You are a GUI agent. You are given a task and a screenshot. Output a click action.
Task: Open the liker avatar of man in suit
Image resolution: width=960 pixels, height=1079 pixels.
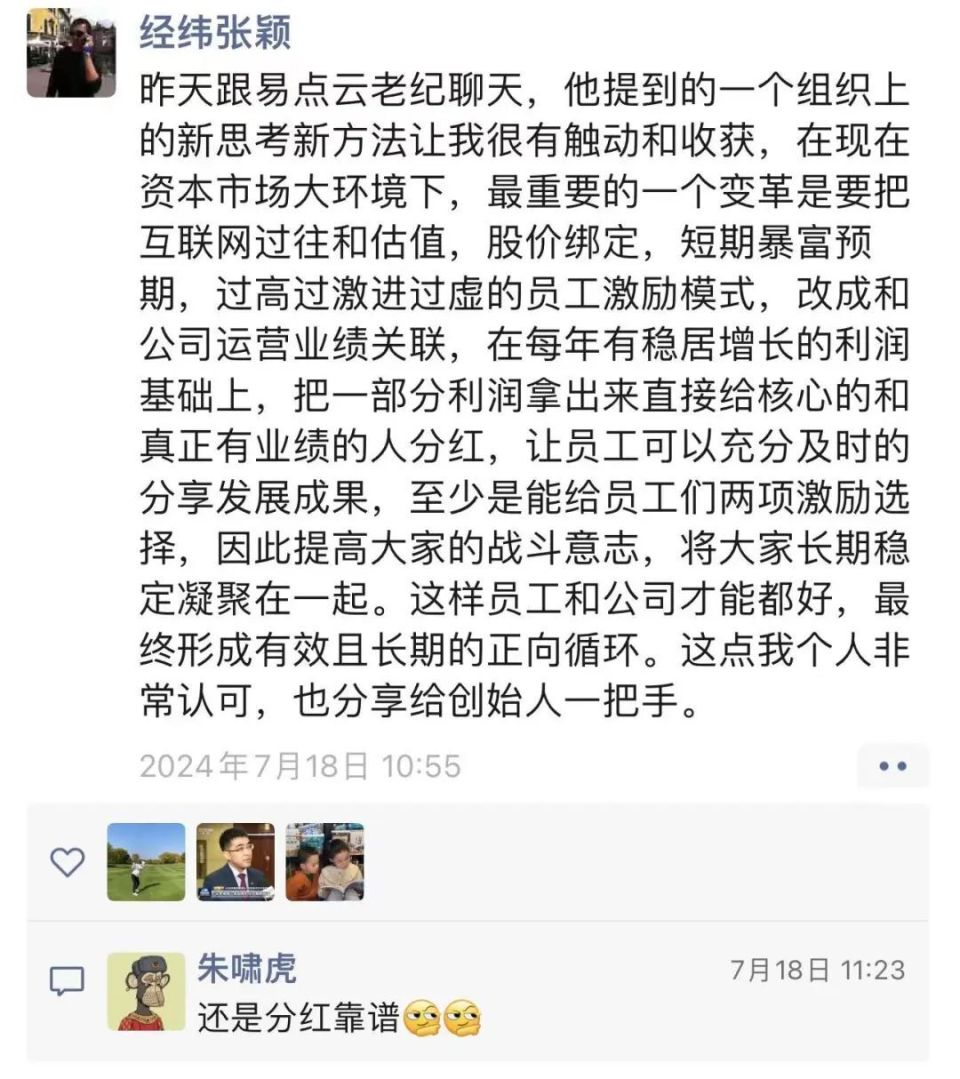[x=235, y=861]
